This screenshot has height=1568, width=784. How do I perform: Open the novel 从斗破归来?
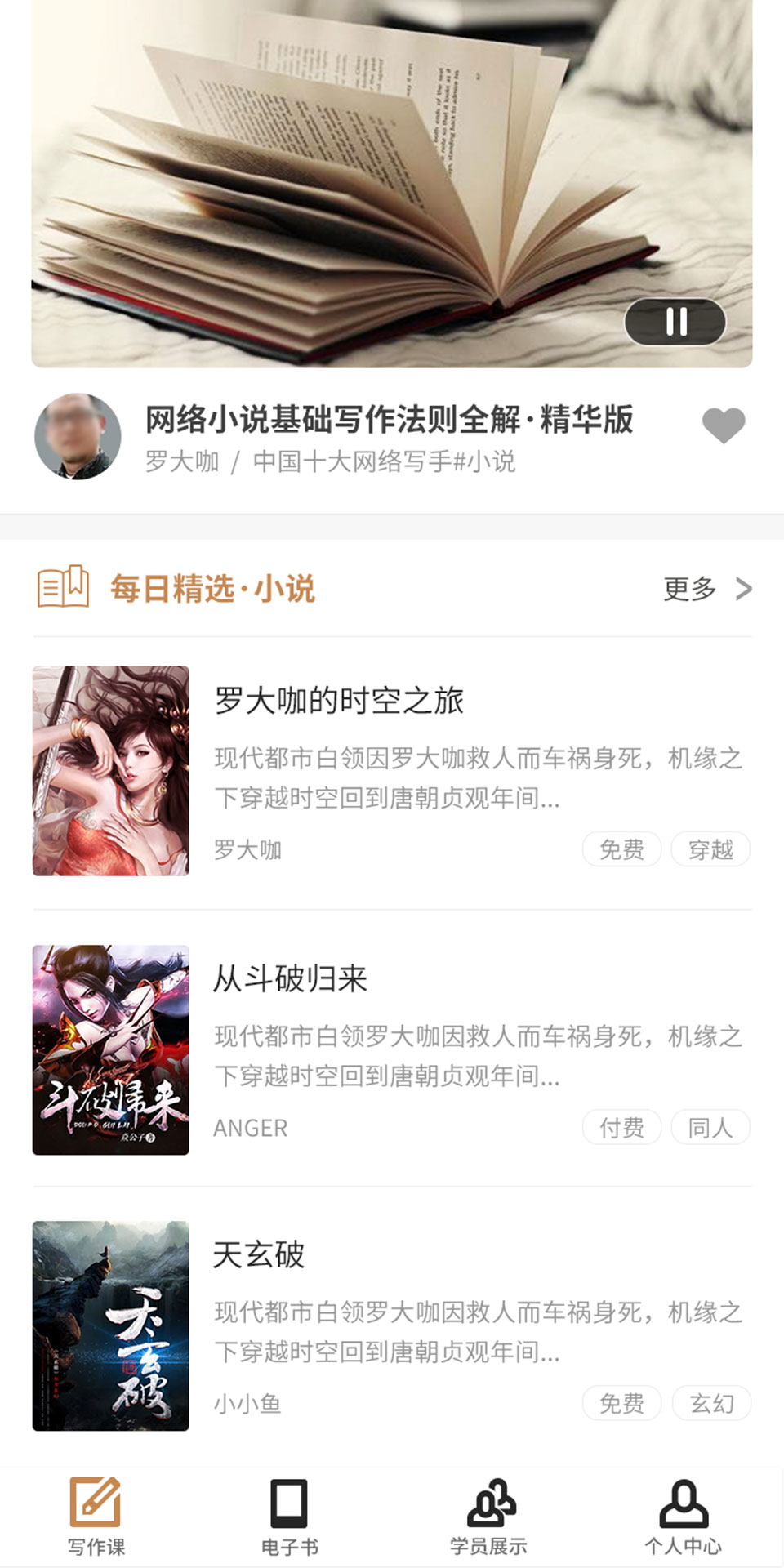(290, 978)
